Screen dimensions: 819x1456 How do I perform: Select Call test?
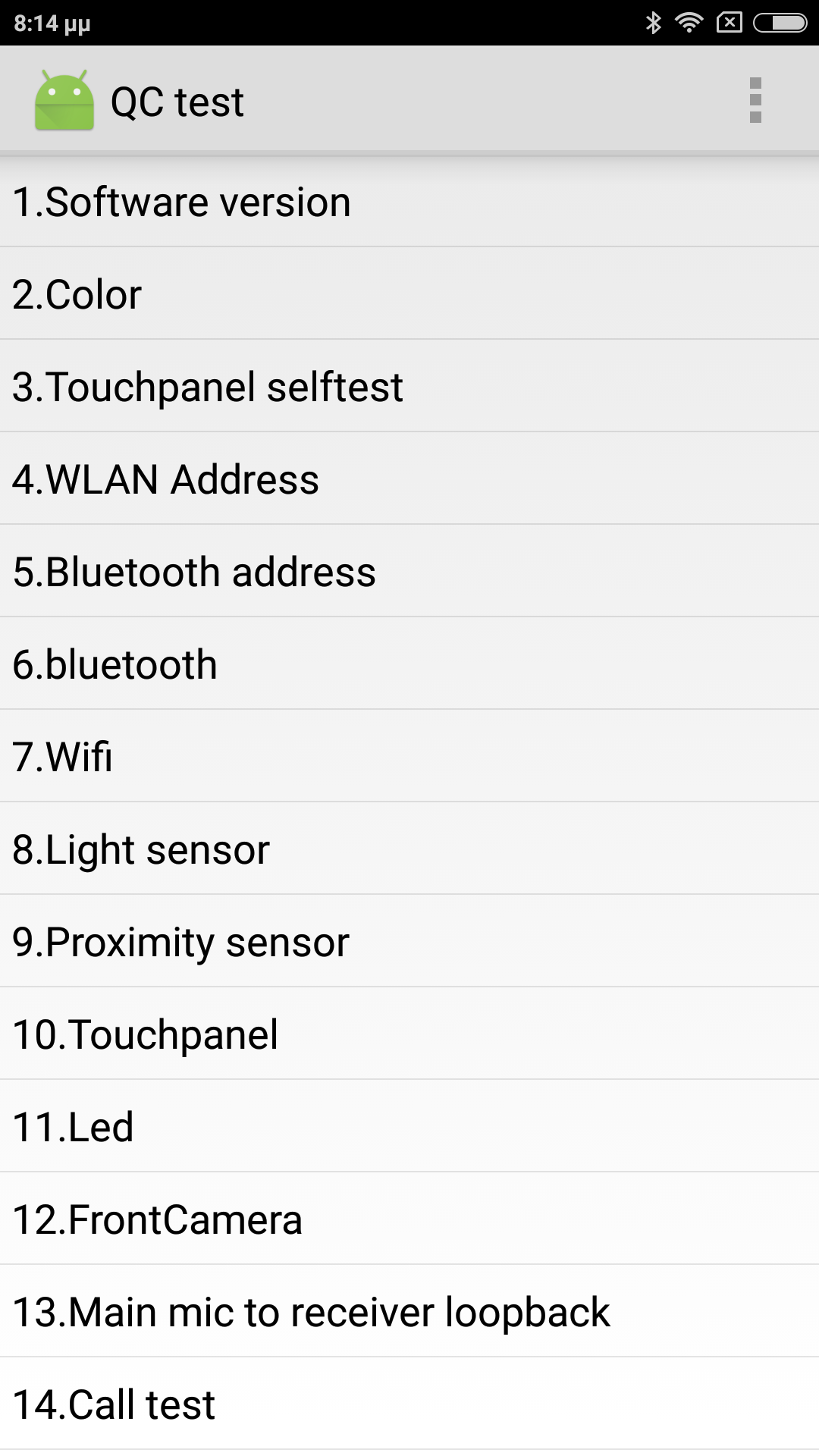409,1404
